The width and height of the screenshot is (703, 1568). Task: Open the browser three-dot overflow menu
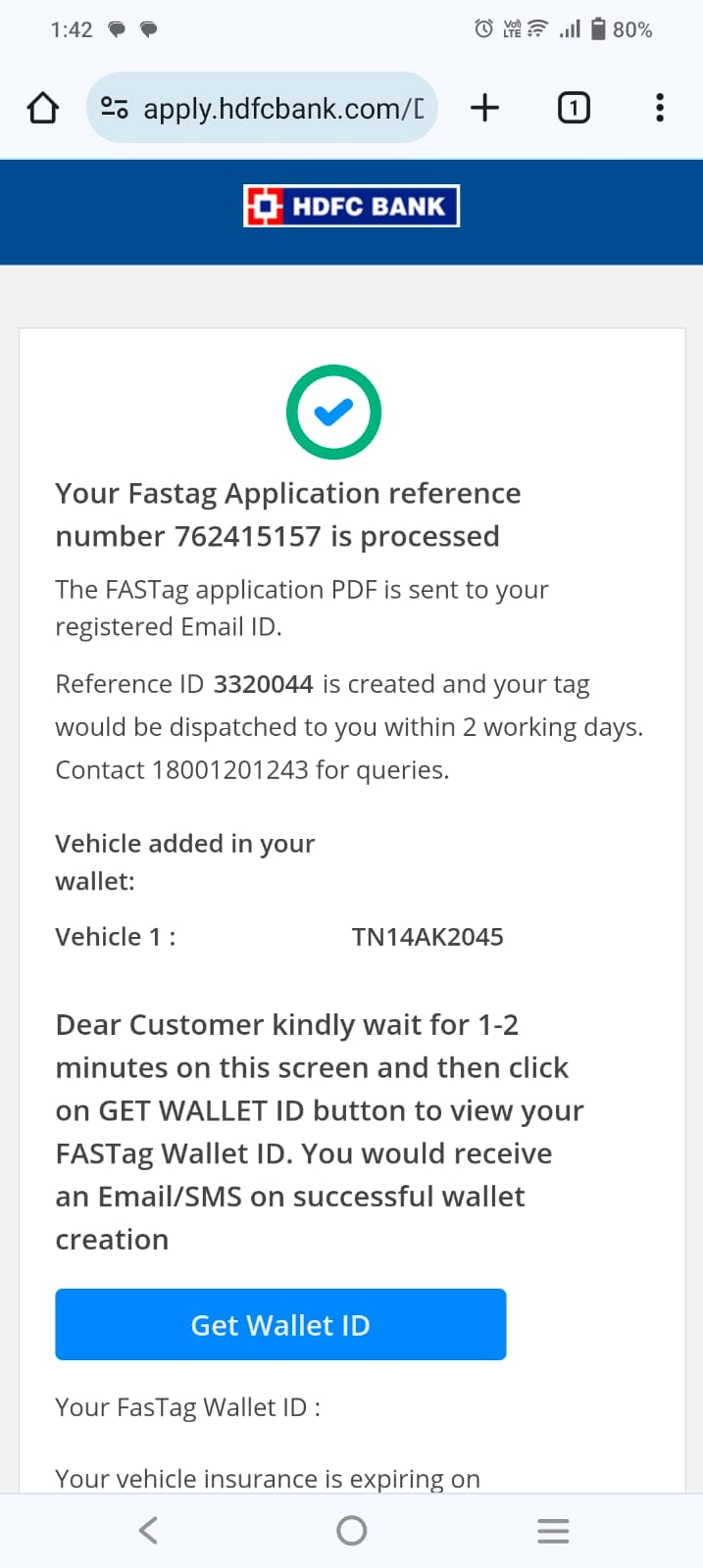click(x=660, y=108)
